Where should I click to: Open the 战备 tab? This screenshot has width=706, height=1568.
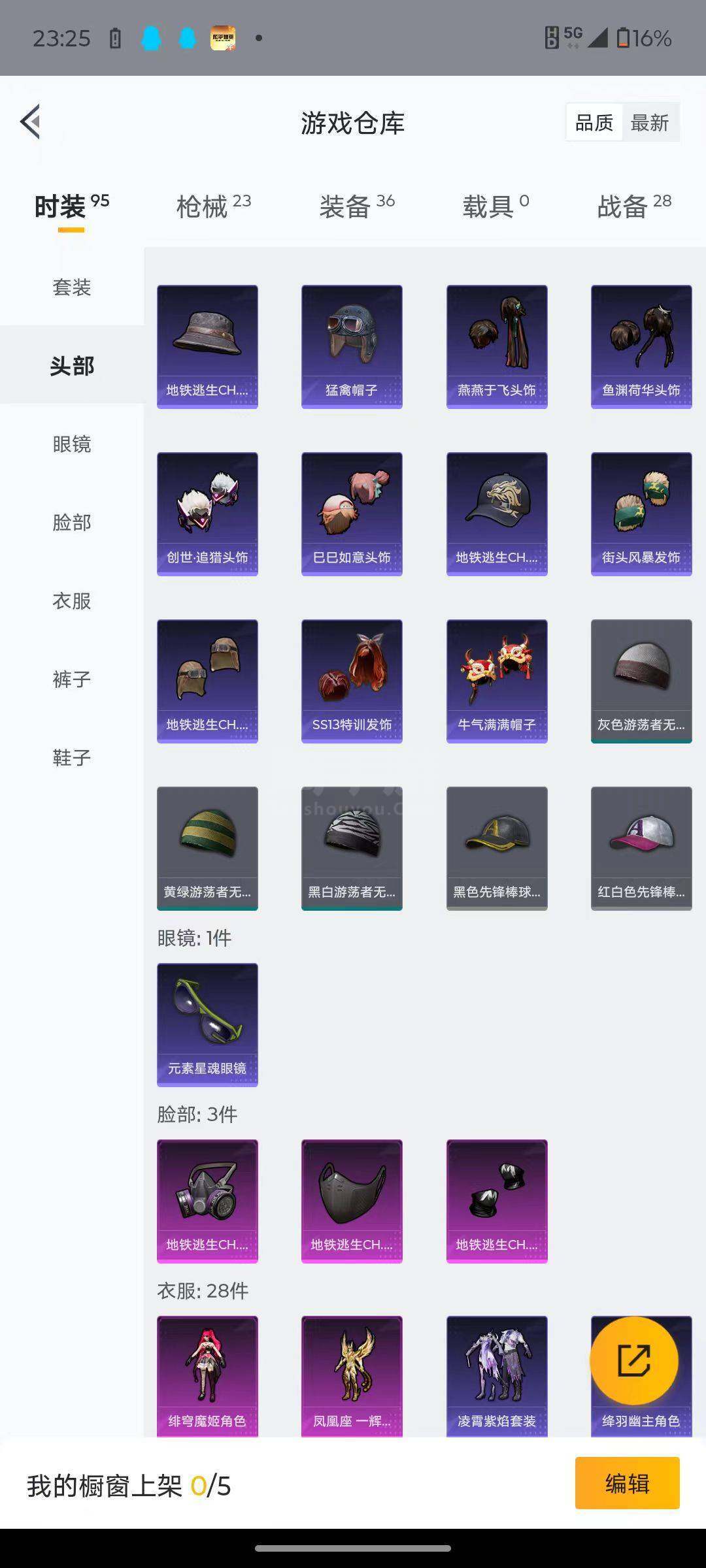tap(634, 206)
